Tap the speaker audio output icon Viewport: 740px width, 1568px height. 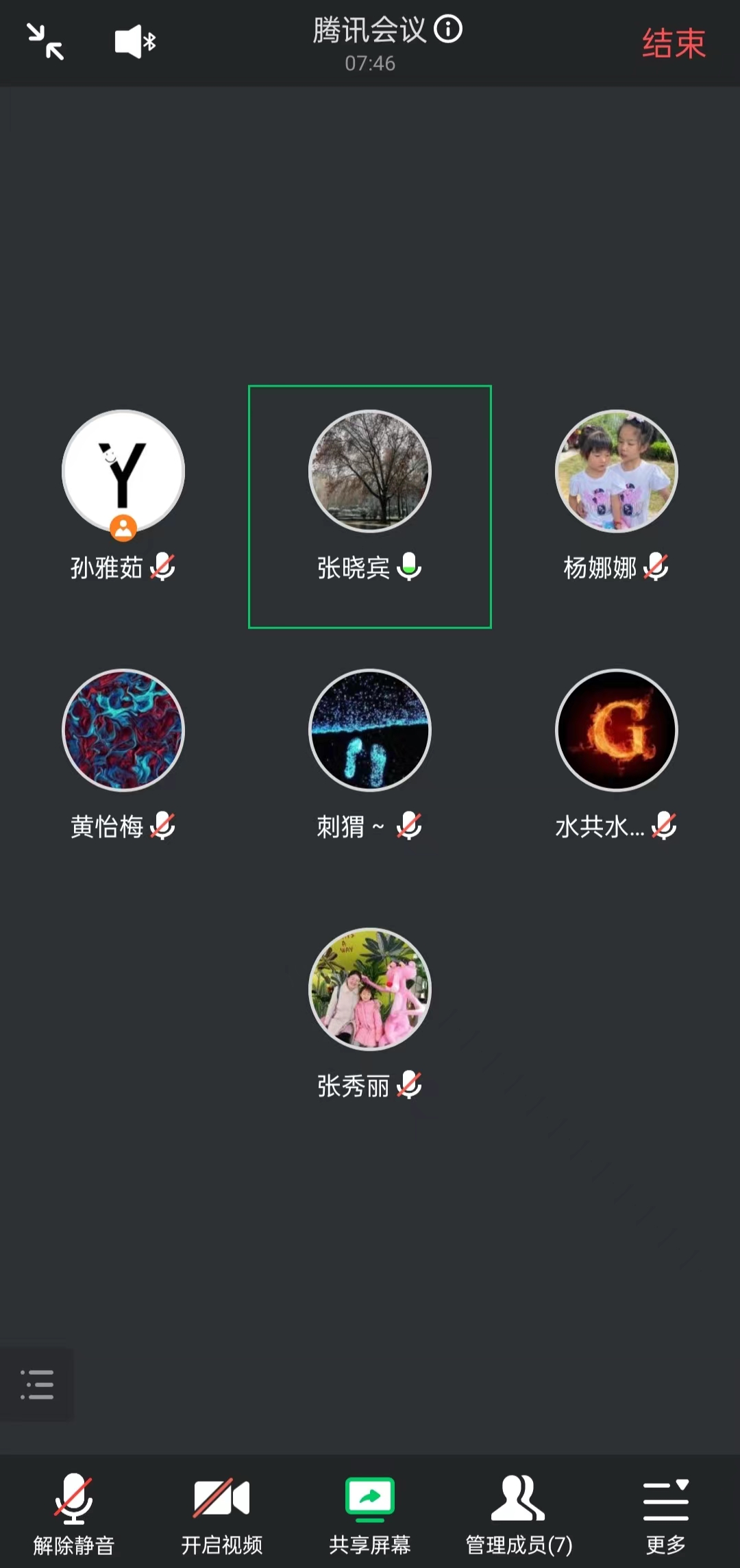[x=135, y=42]
